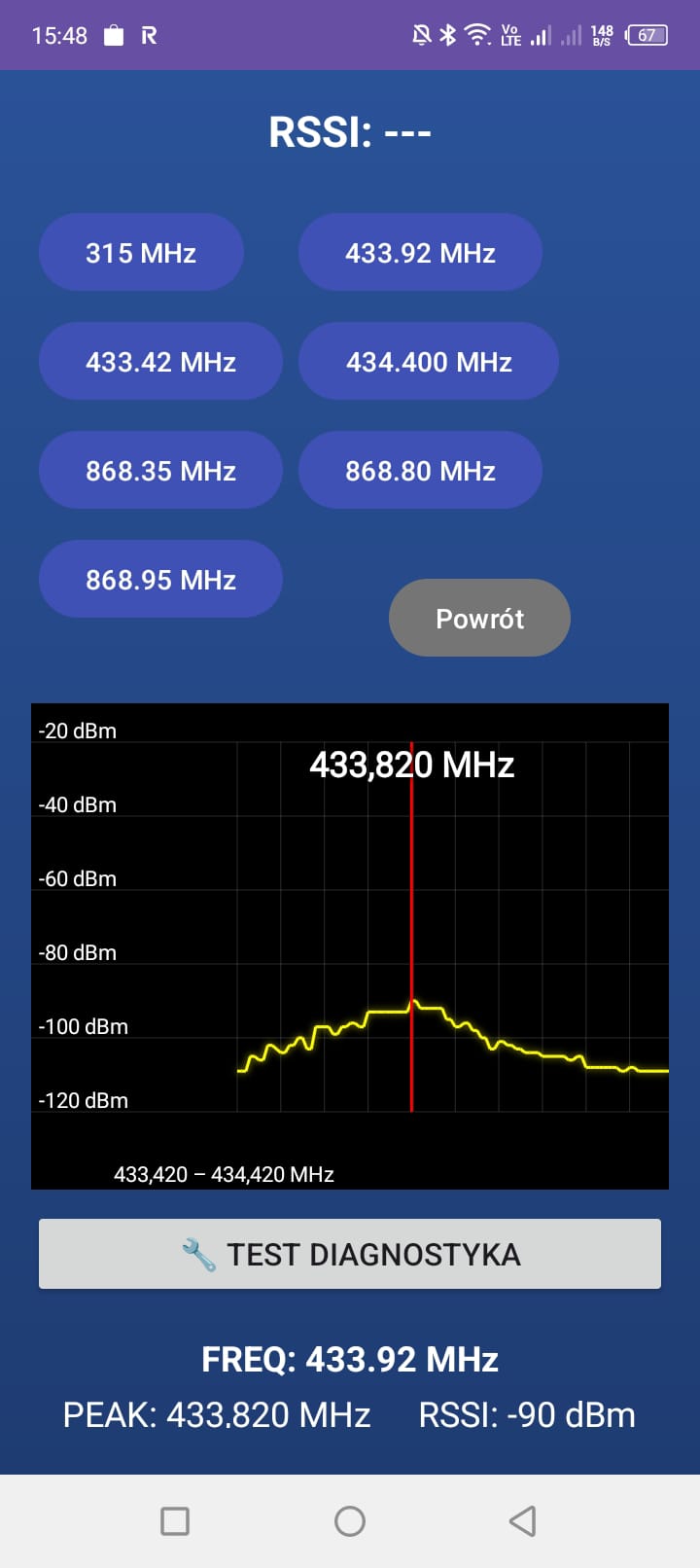Tap the system back navigation button
This screenshot has height=1568, width=700.
coord(523,1520)
